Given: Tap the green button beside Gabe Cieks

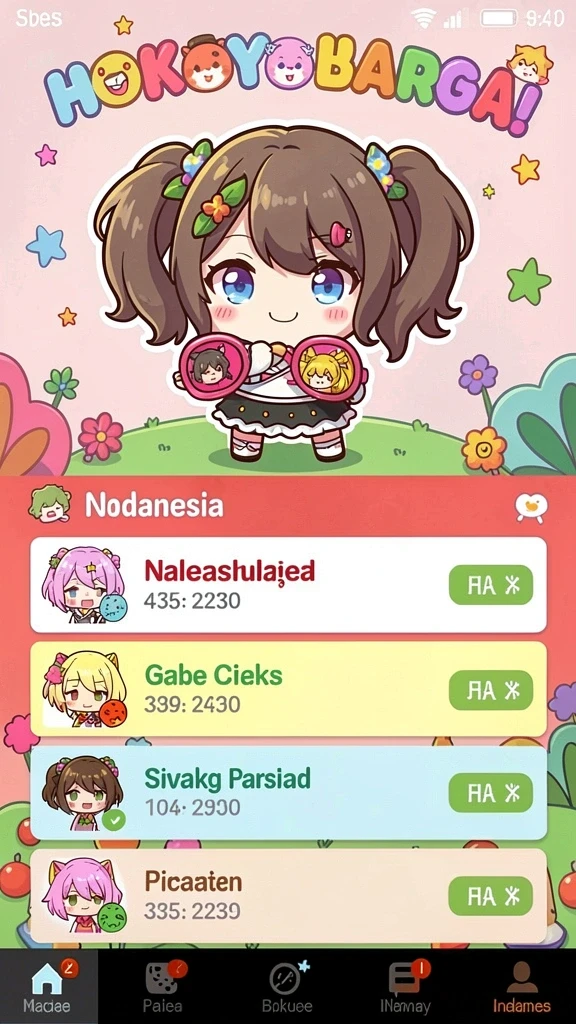Looking at the screenshot, I should (491, 690).
